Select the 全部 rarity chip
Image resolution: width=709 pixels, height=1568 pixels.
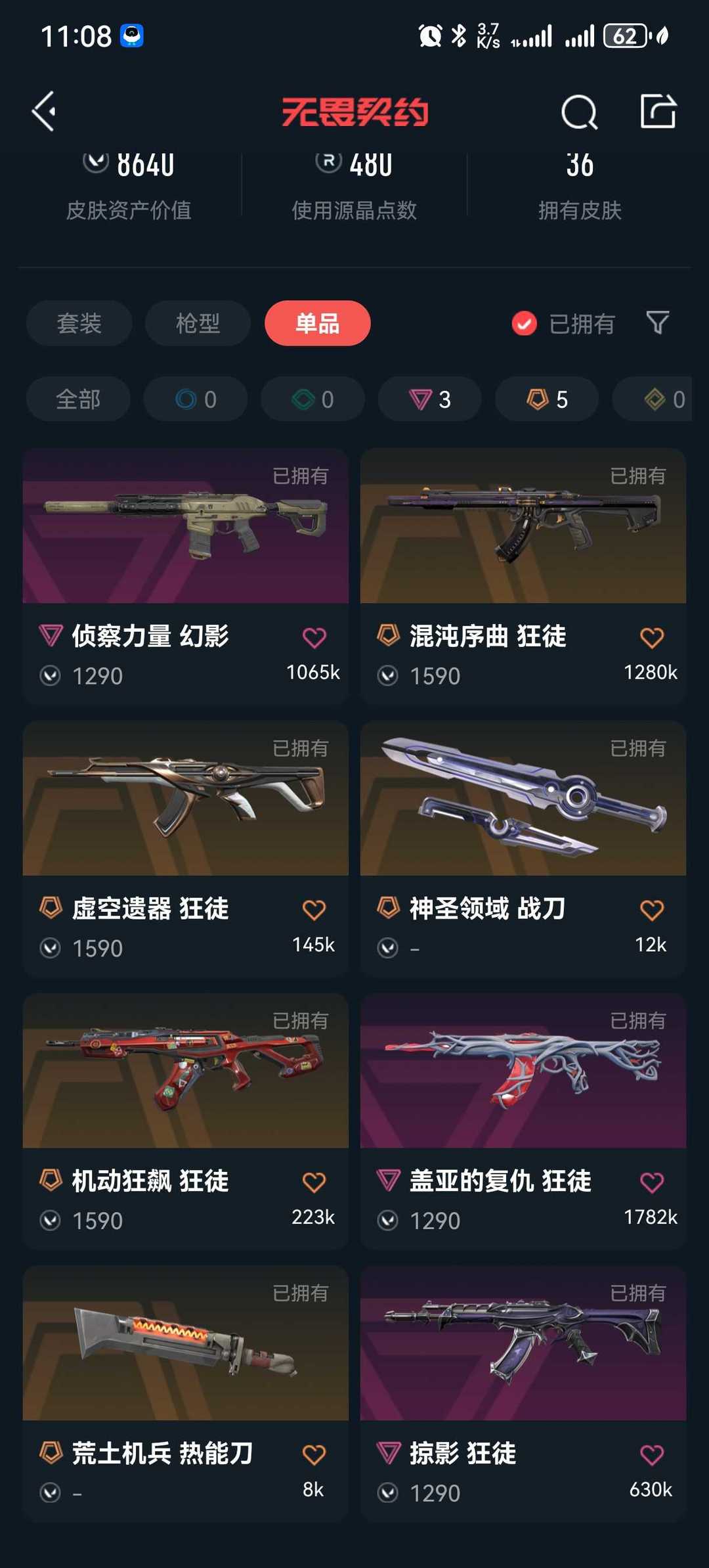coord(78,399)
